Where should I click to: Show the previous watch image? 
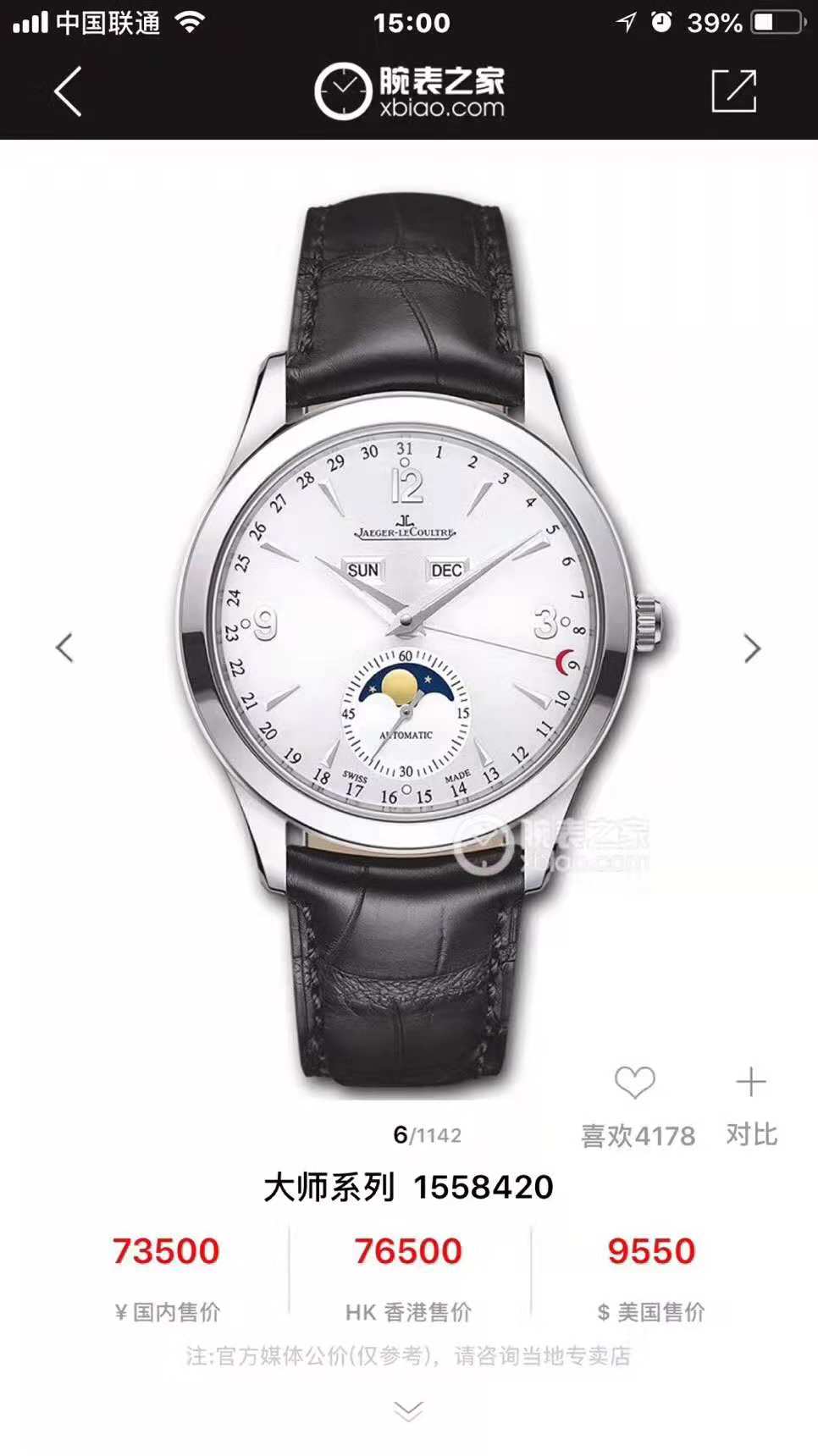coord(64,648)
